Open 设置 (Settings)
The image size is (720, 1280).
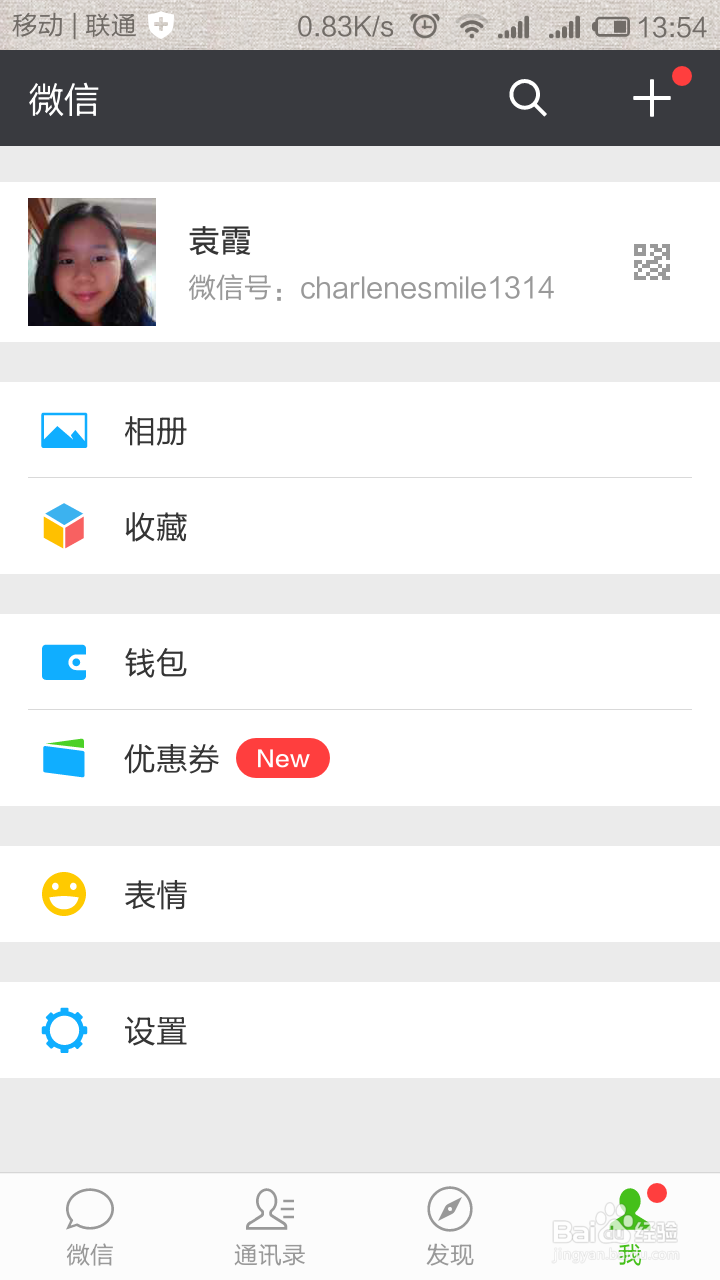tap(360, 1030)
